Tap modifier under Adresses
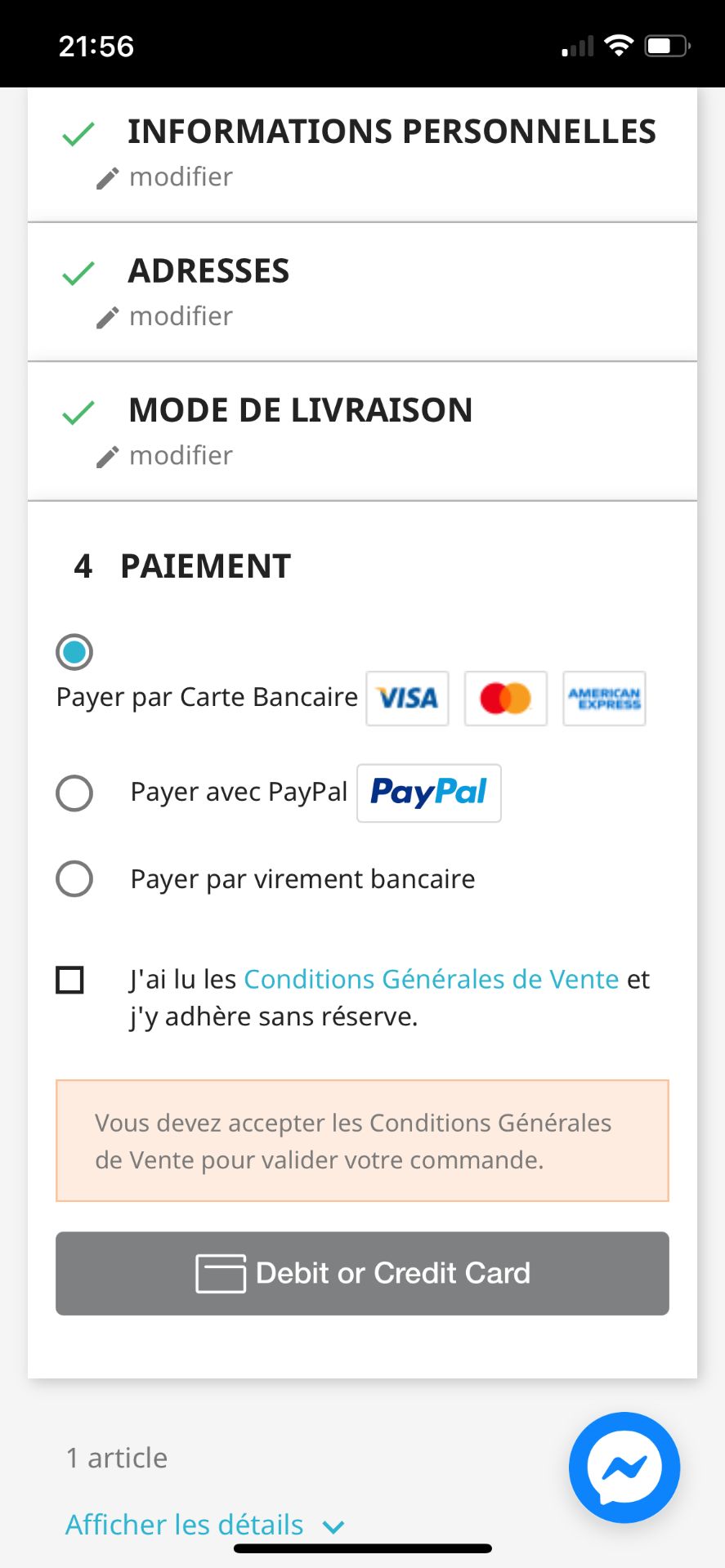725x1568 pixels. pyautogui.click(x=164, y=317)
